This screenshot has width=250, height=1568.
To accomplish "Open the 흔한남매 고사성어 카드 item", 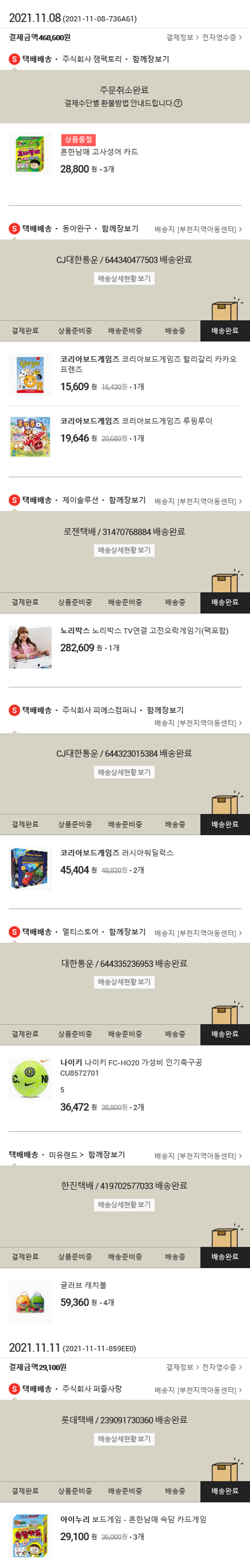I will click(99, 152).
